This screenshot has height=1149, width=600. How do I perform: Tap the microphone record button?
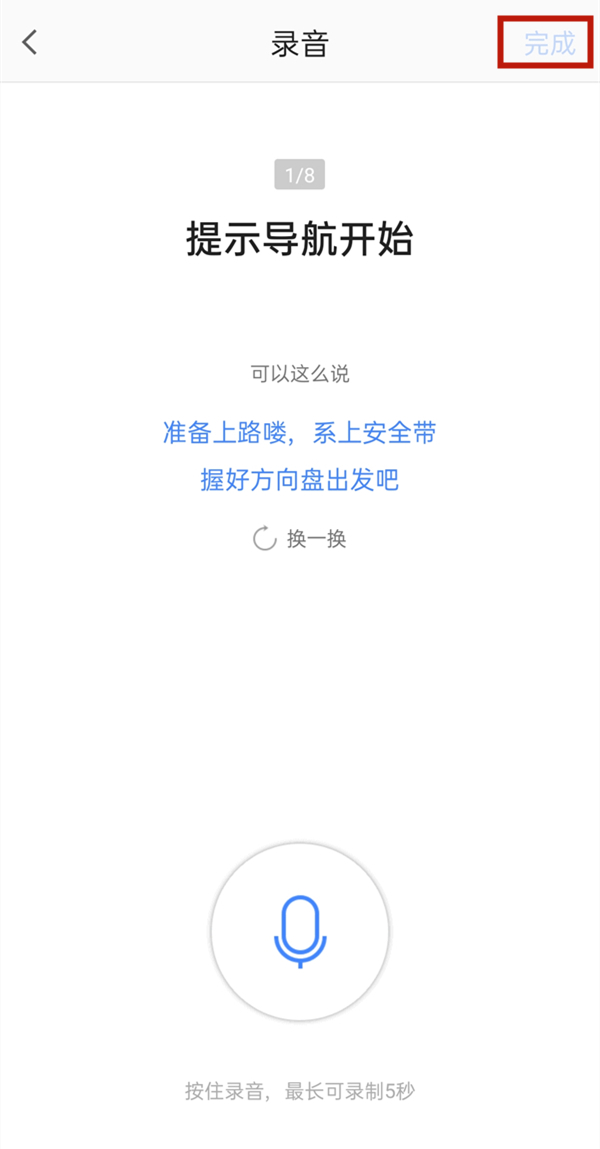tap(300, 931)
